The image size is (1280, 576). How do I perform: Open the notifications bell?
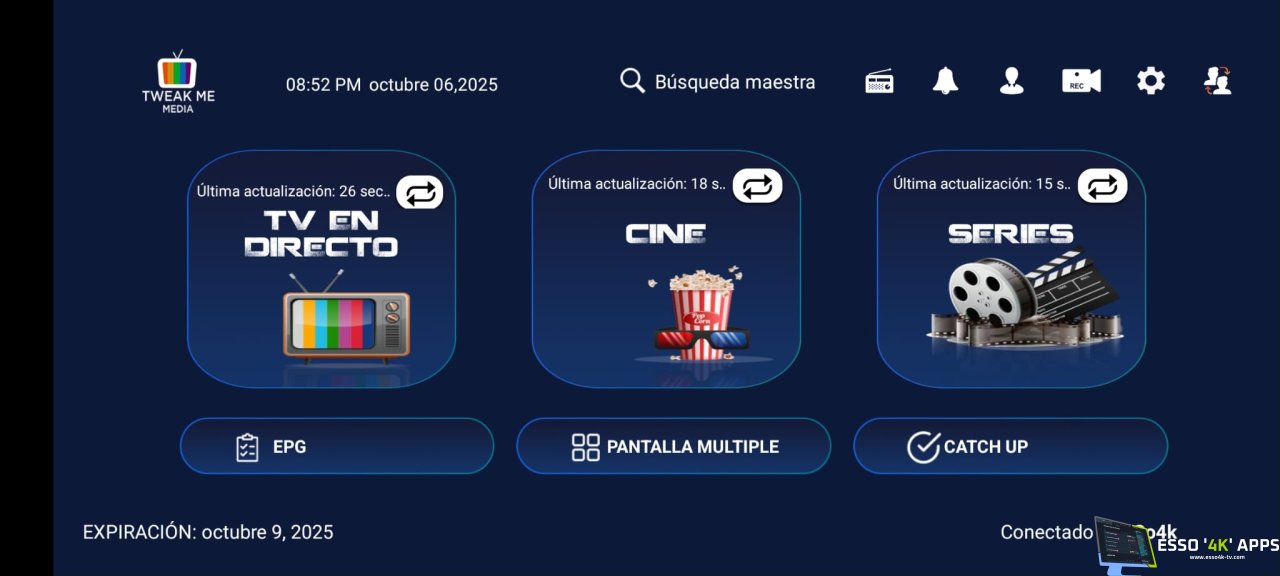945,82
